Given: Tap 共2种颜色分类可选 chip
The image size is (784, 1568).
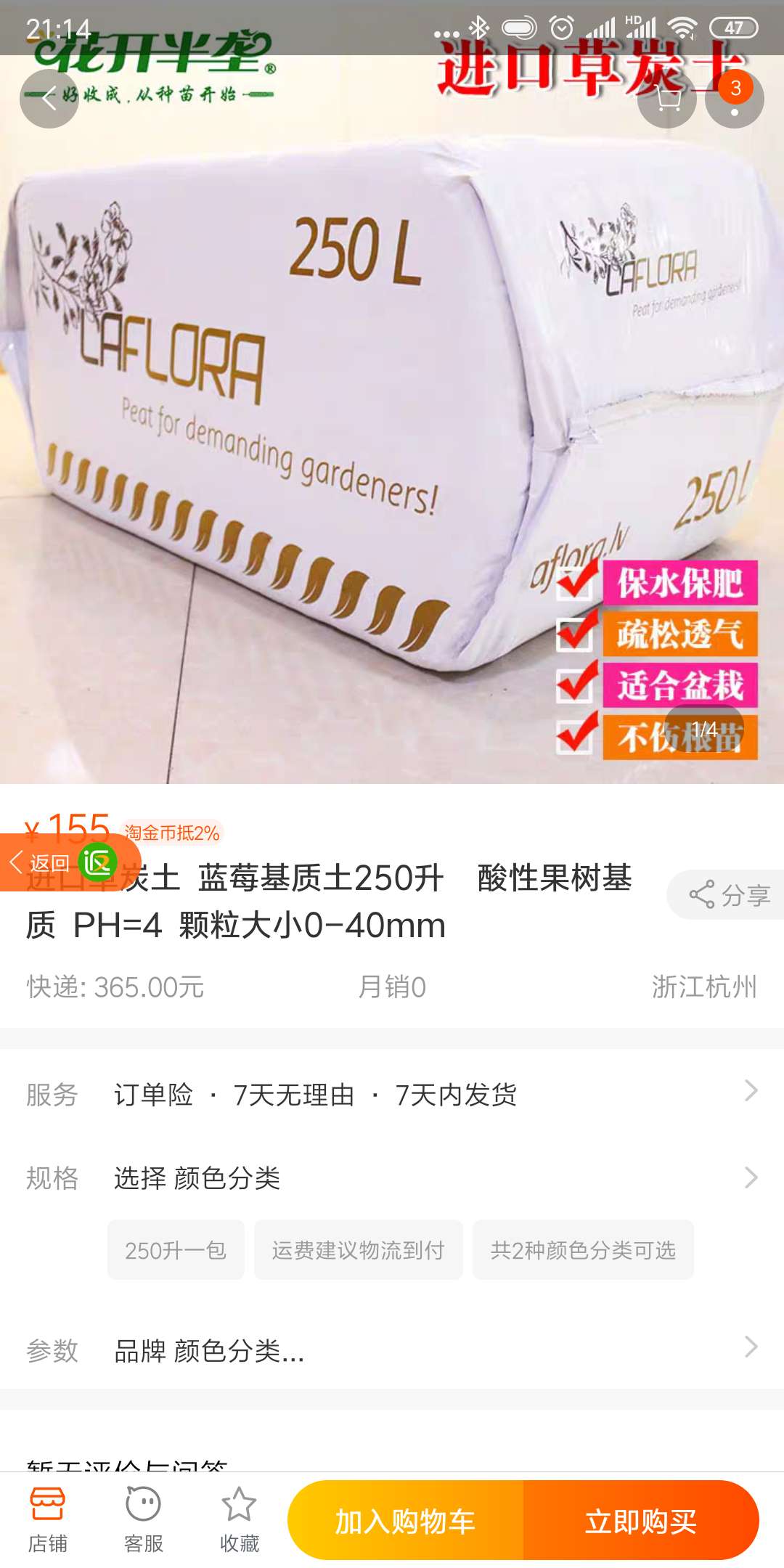Looking at the screenshot, I should point(583,1250).
